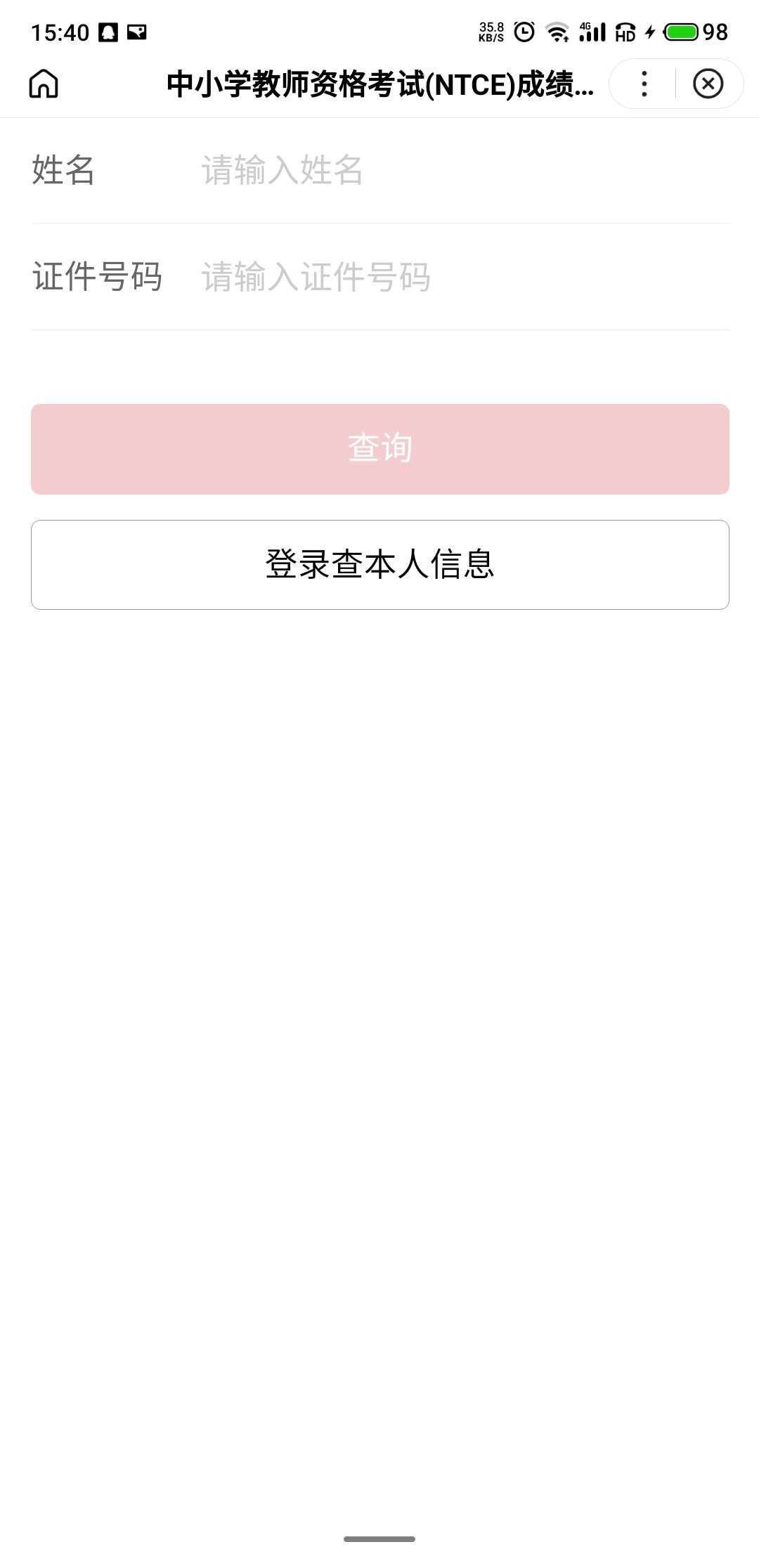
Task: Tap the 查询 query button
Action: pos(379,449)
